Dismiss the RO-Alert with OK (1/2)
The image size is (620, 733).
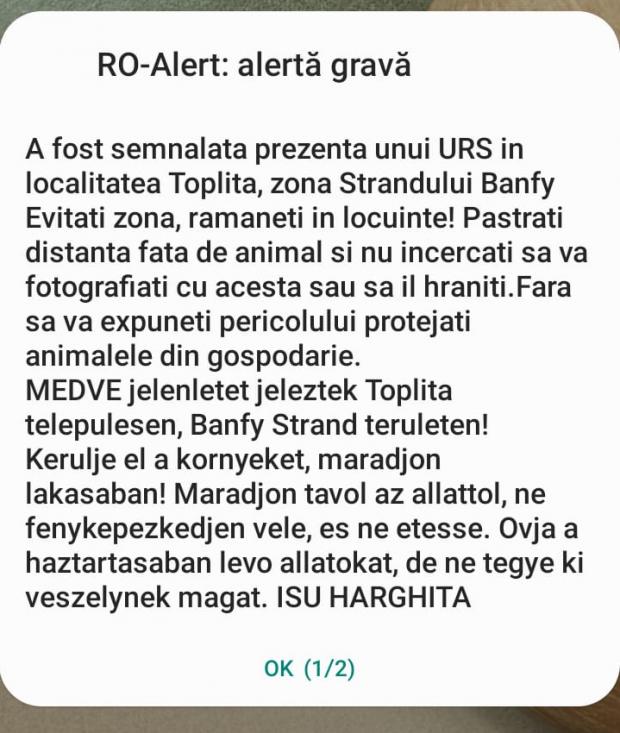[309, 668]
